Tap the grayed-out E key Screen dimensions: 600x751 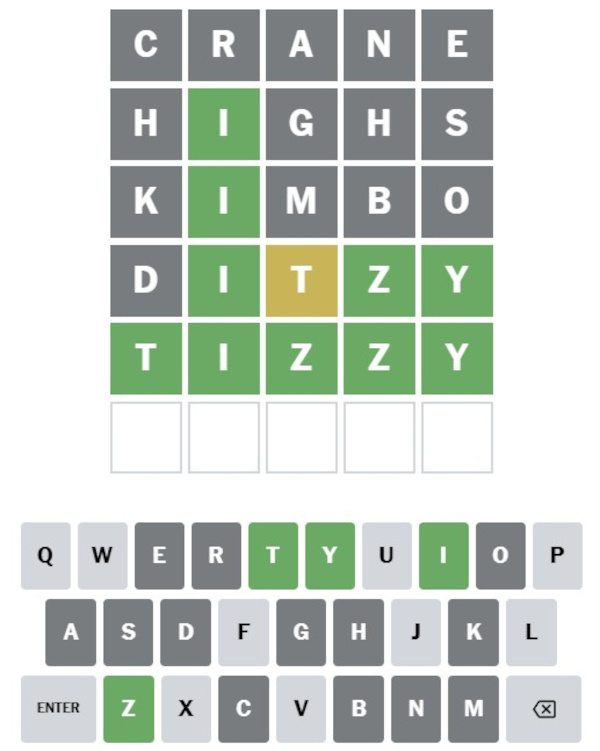click(159, 555)
